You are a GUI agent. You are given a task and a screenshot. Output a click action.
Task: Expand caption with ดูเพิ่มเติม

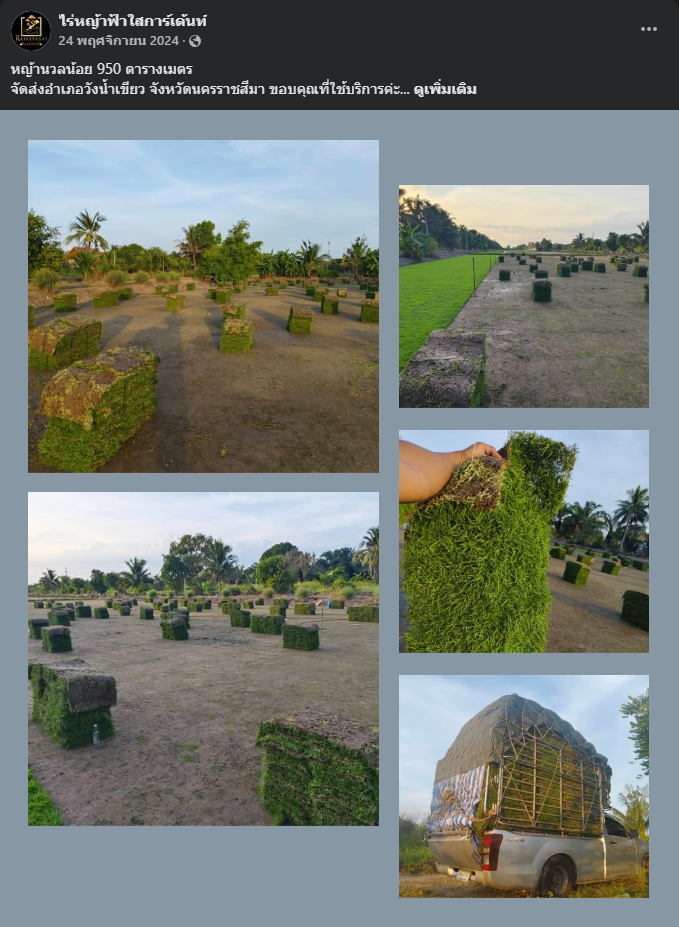(x=445, y=89)
